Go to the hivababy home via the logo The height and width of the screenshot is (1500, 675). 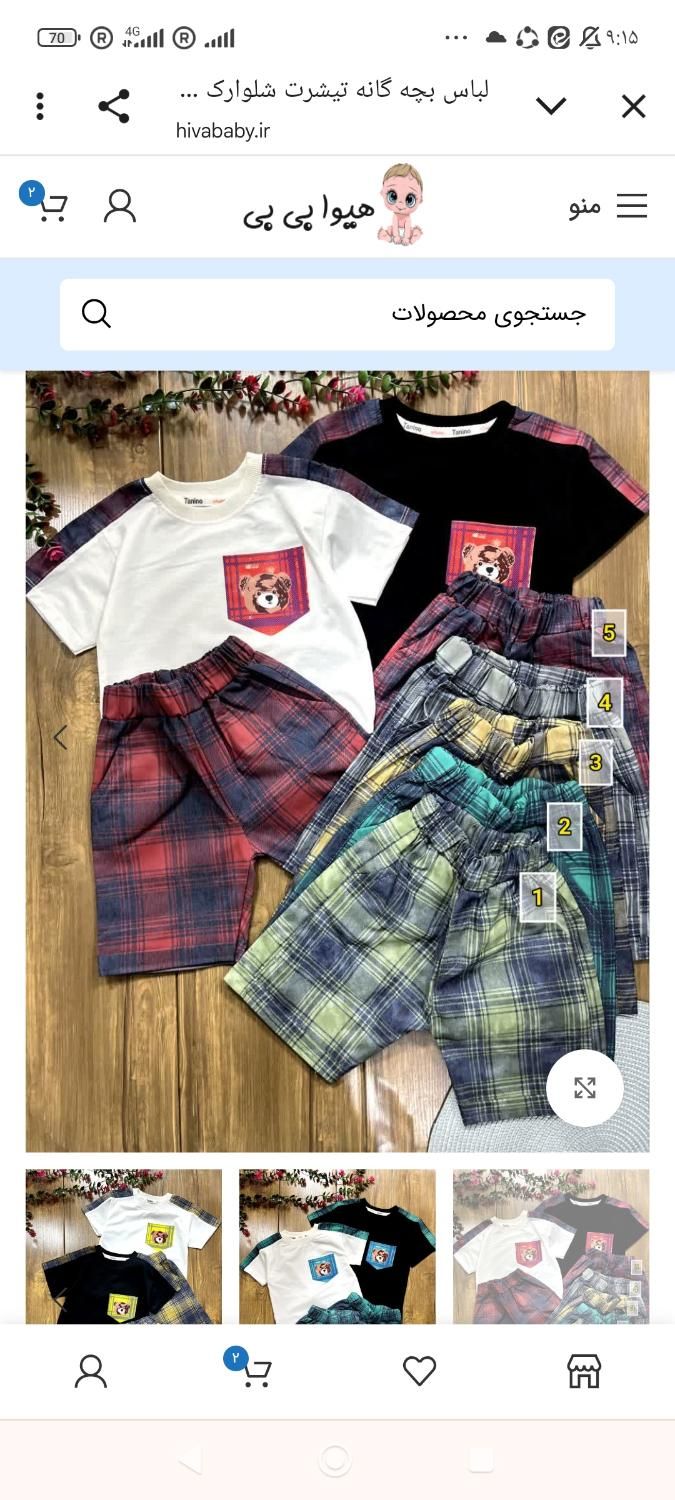pyautogui.click(x=337, y=206)
